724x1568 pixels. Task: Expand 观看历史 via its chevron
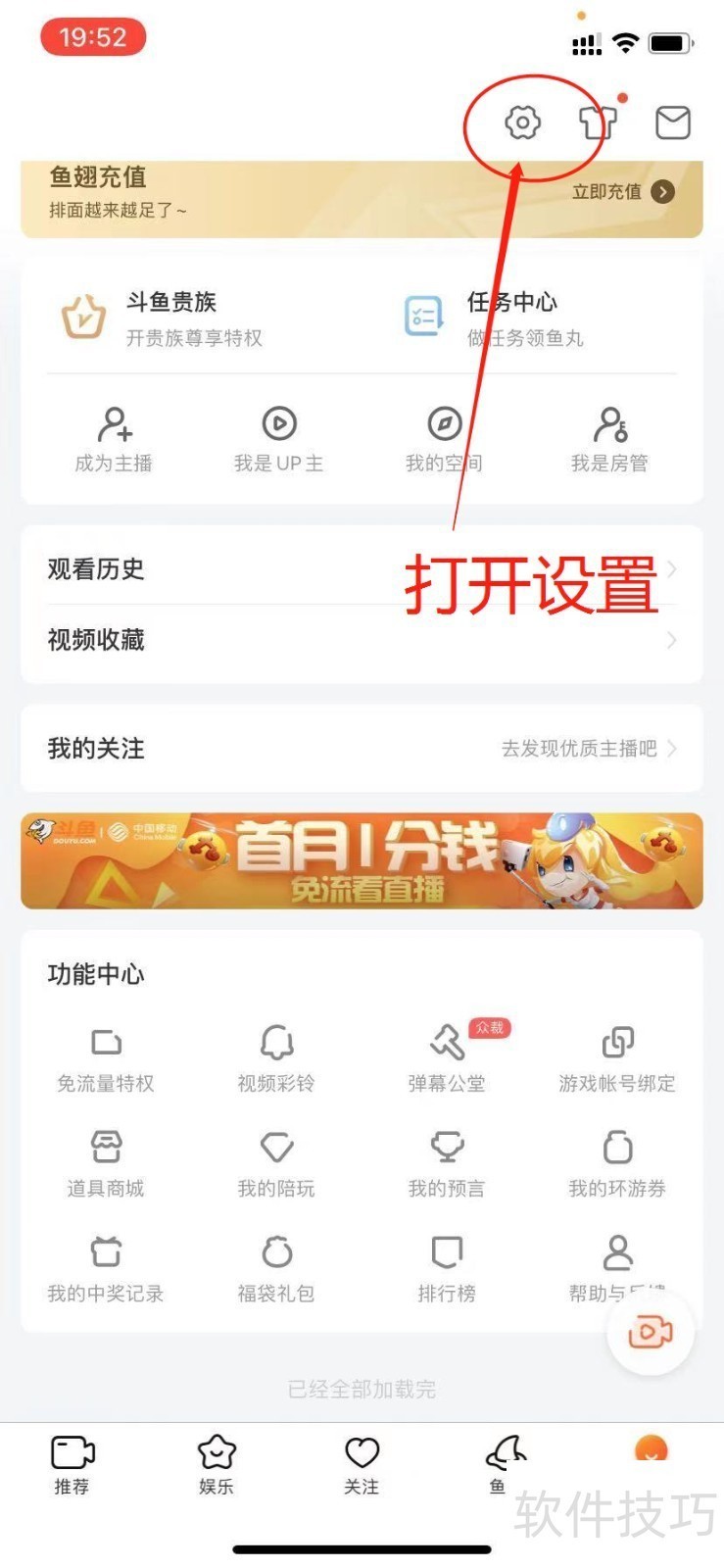676,569
